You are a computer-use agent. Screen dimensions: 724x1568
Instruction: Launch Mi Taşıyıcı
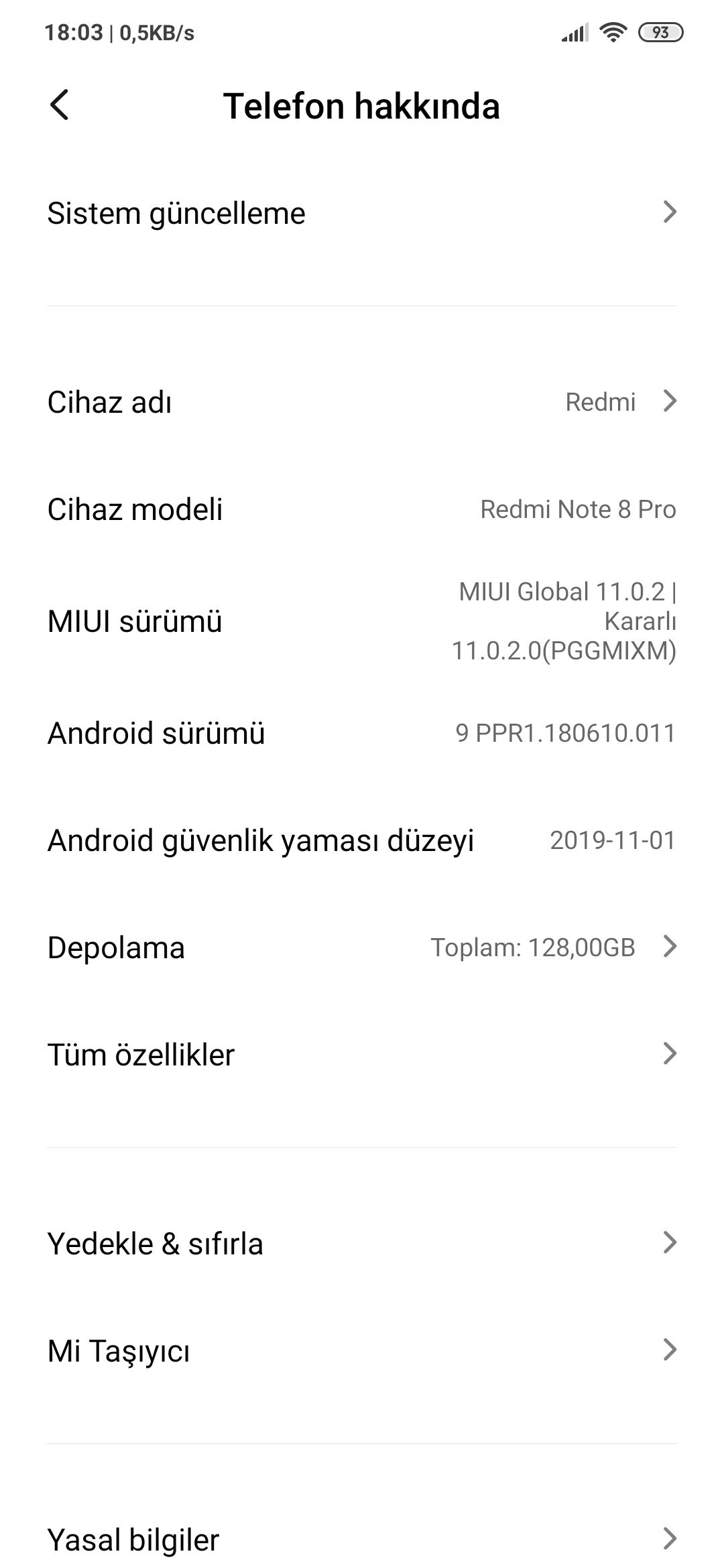[362, 1351]
